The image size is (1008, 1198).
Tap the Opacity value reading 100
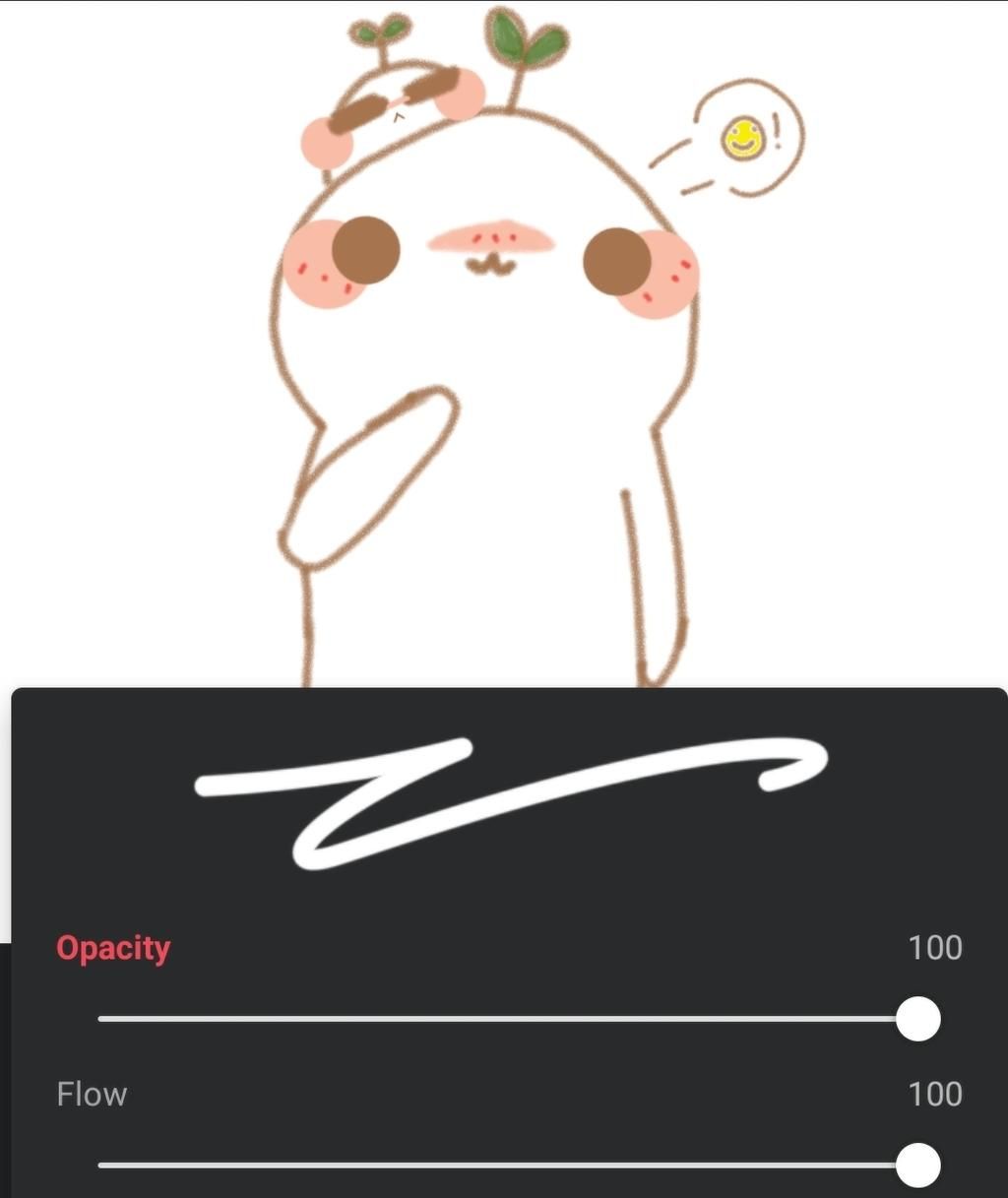pyautogui.click(x=934, y=948)
